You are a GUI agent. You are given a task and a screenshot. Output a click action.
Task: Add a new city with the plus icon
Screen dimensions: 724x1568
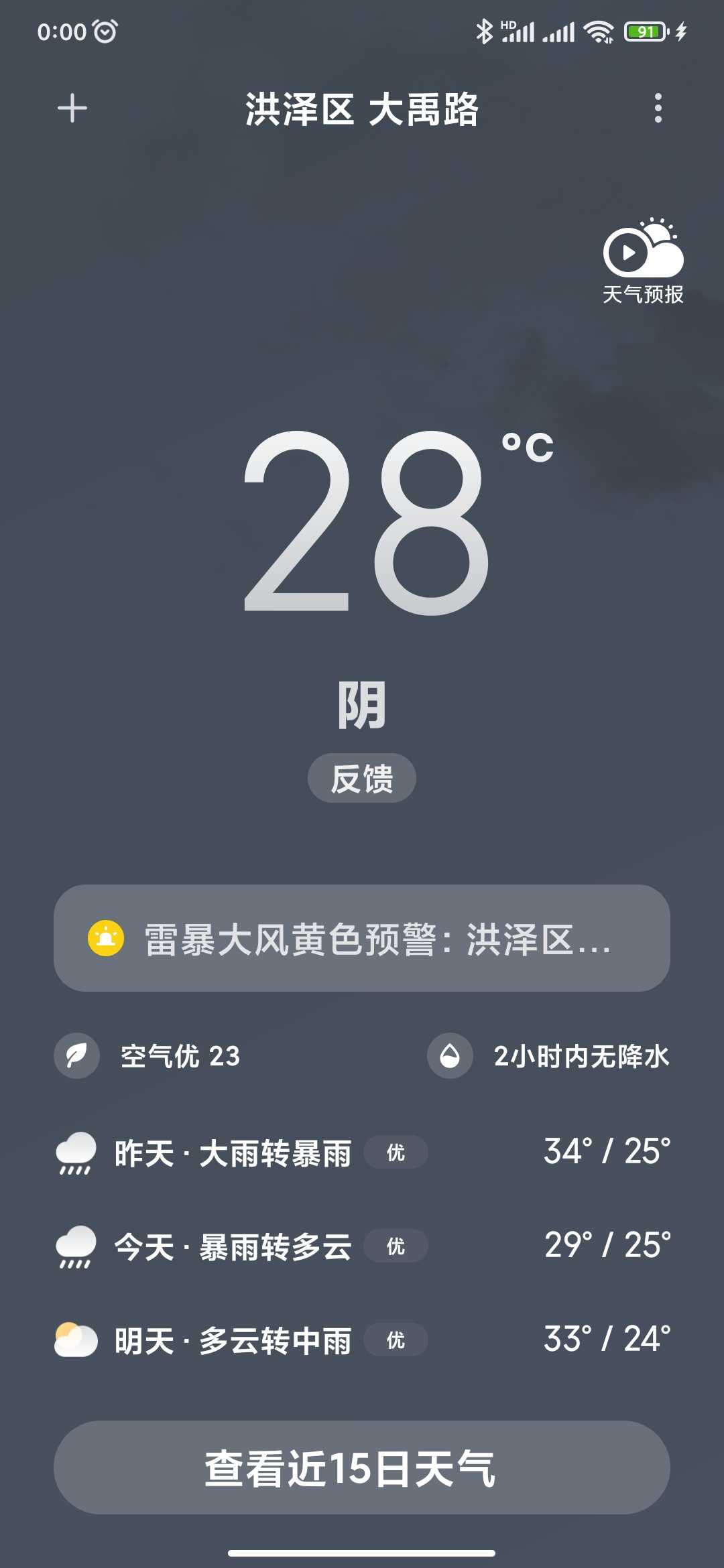(x=72, y=109)
